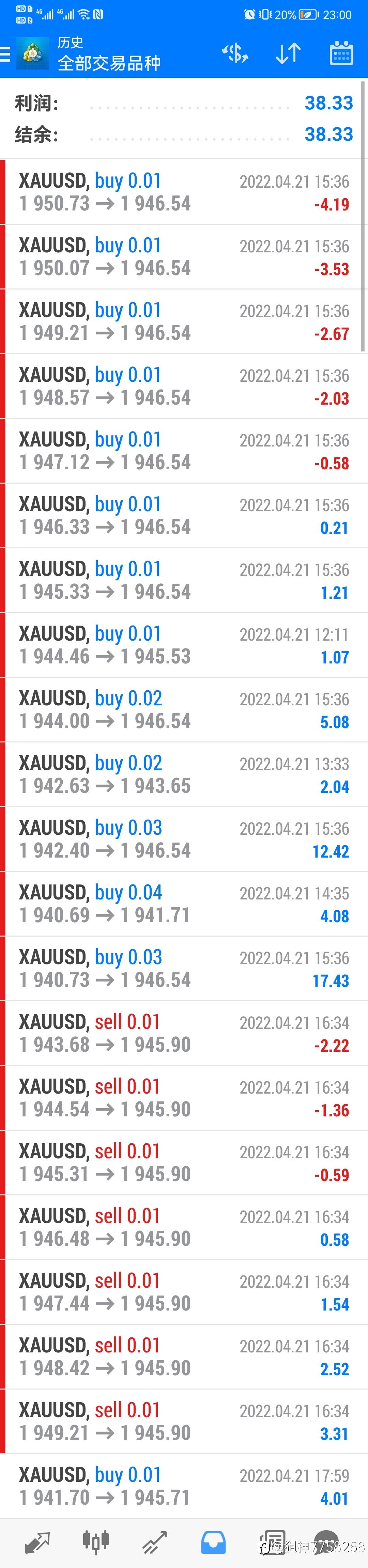Open the buy 0.01 trade at 1 950.73

point(183,192)
